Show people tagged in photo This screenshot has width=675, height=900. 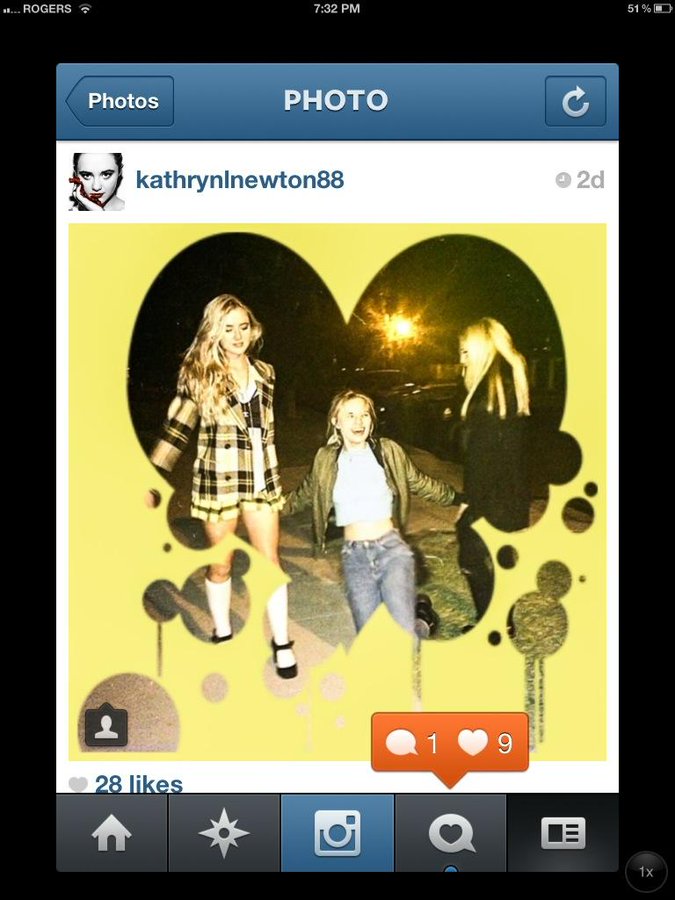[x=106, y=726]
